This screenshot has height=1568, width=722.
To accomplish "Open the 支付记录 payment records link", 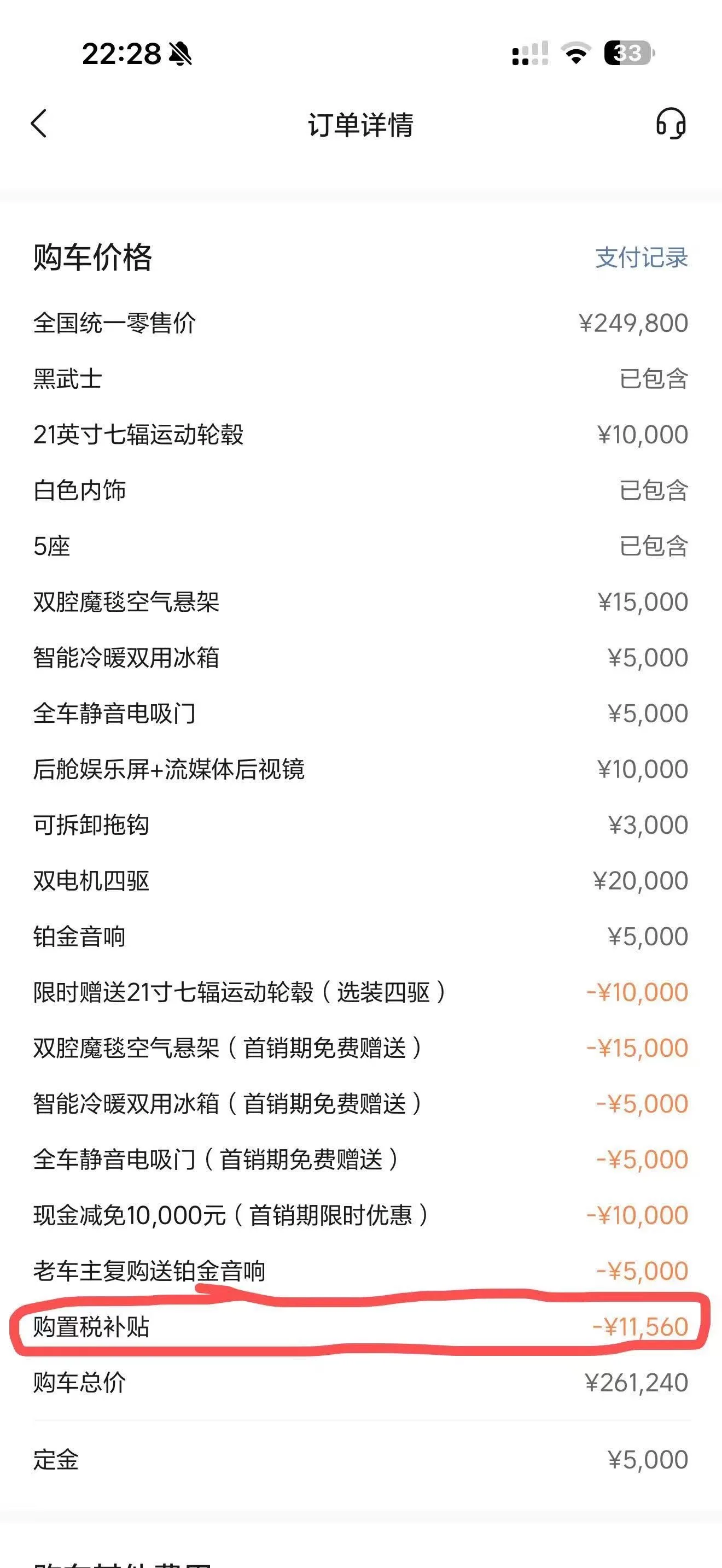I will point(642,258).
